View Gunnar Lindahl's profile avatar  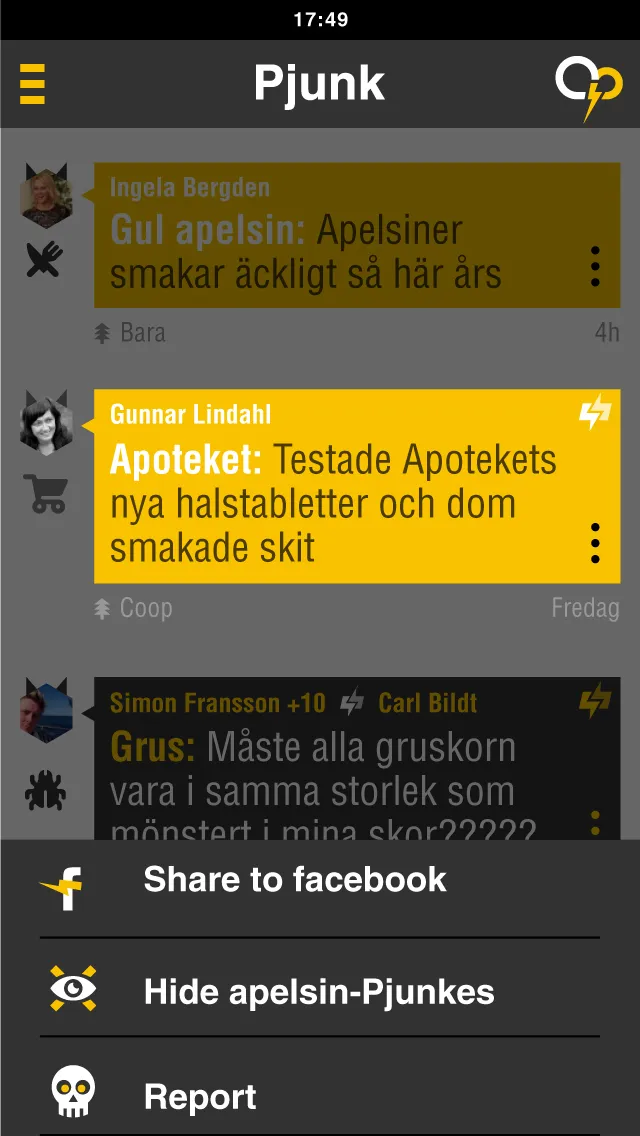coord(46,424)
